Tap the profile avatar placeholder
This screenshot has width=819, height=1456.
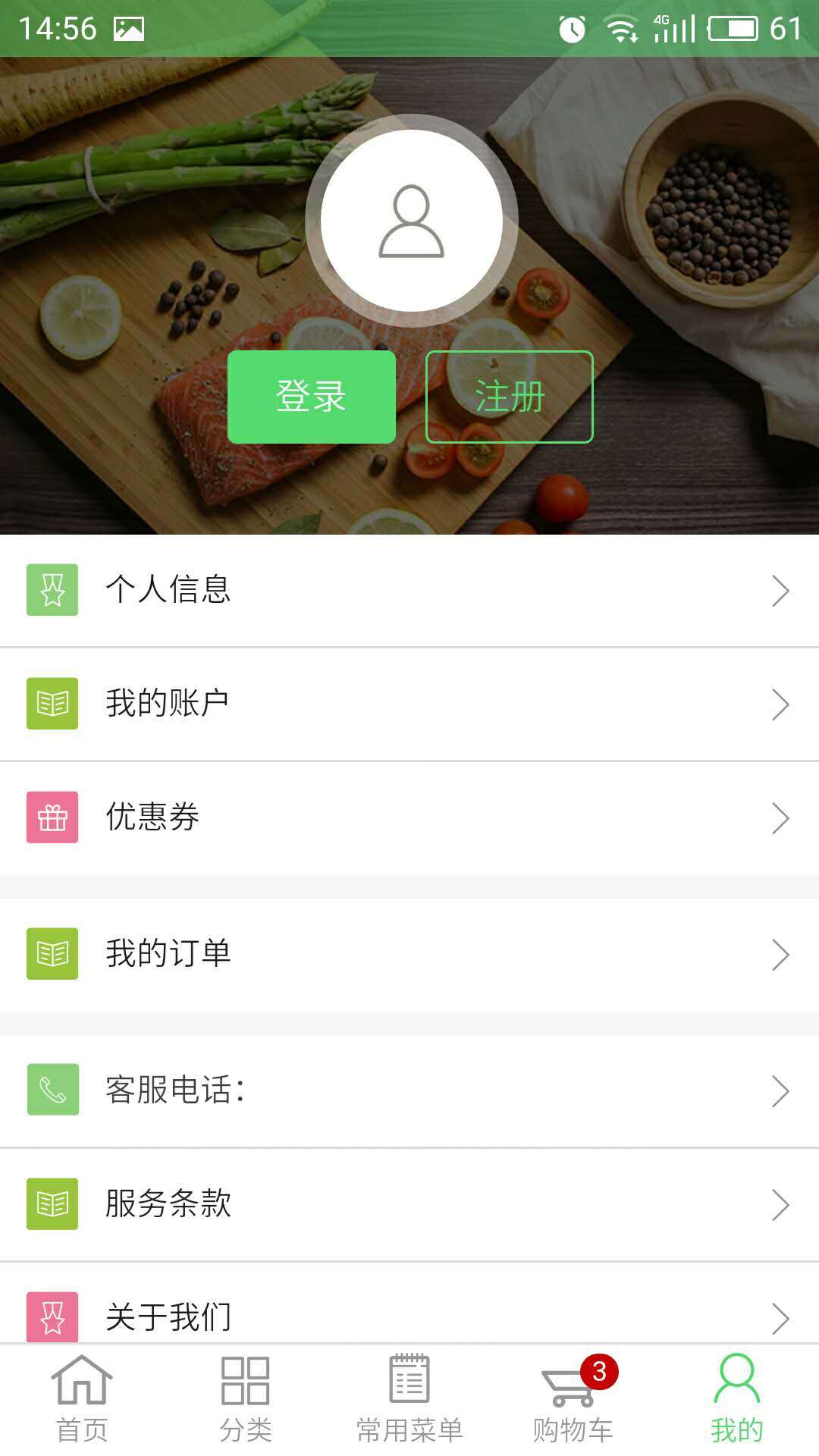coord(411,221)
